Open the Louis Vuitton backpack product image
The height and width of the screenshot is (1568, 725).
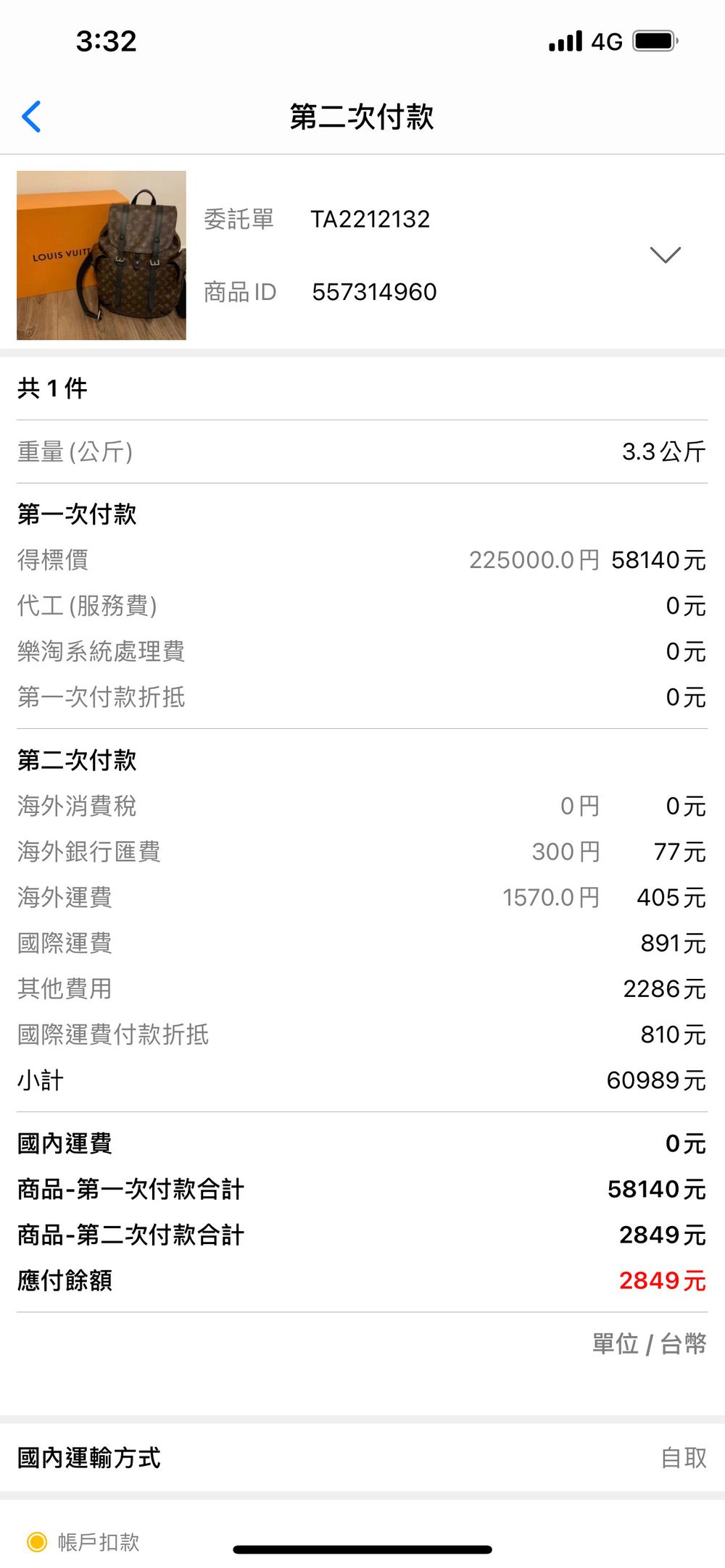(x=101, y=255)
